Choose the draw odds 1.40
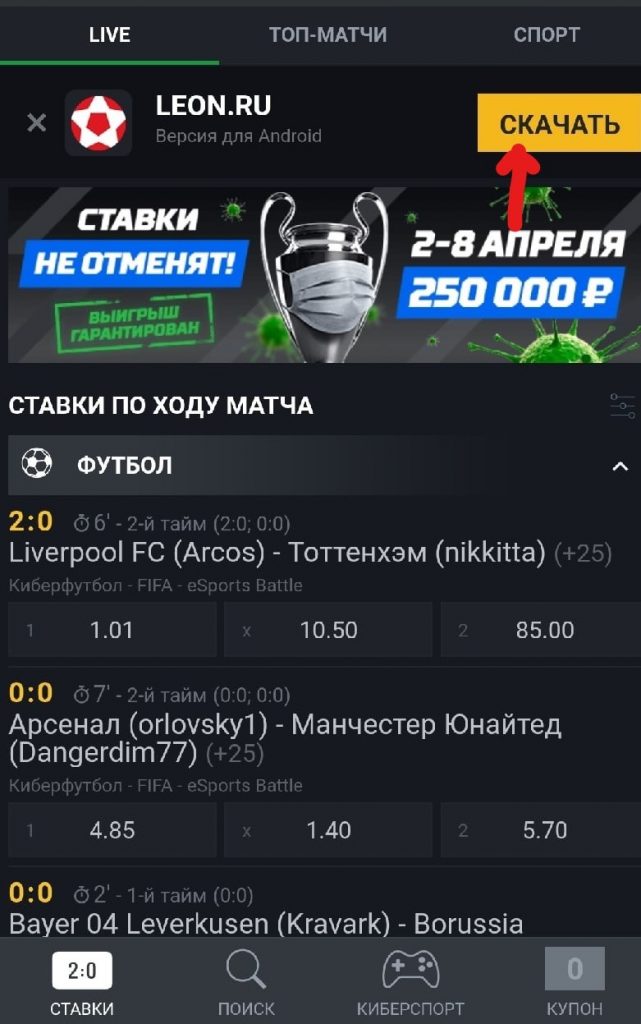Screen dimensions: 641x1024 328,830
